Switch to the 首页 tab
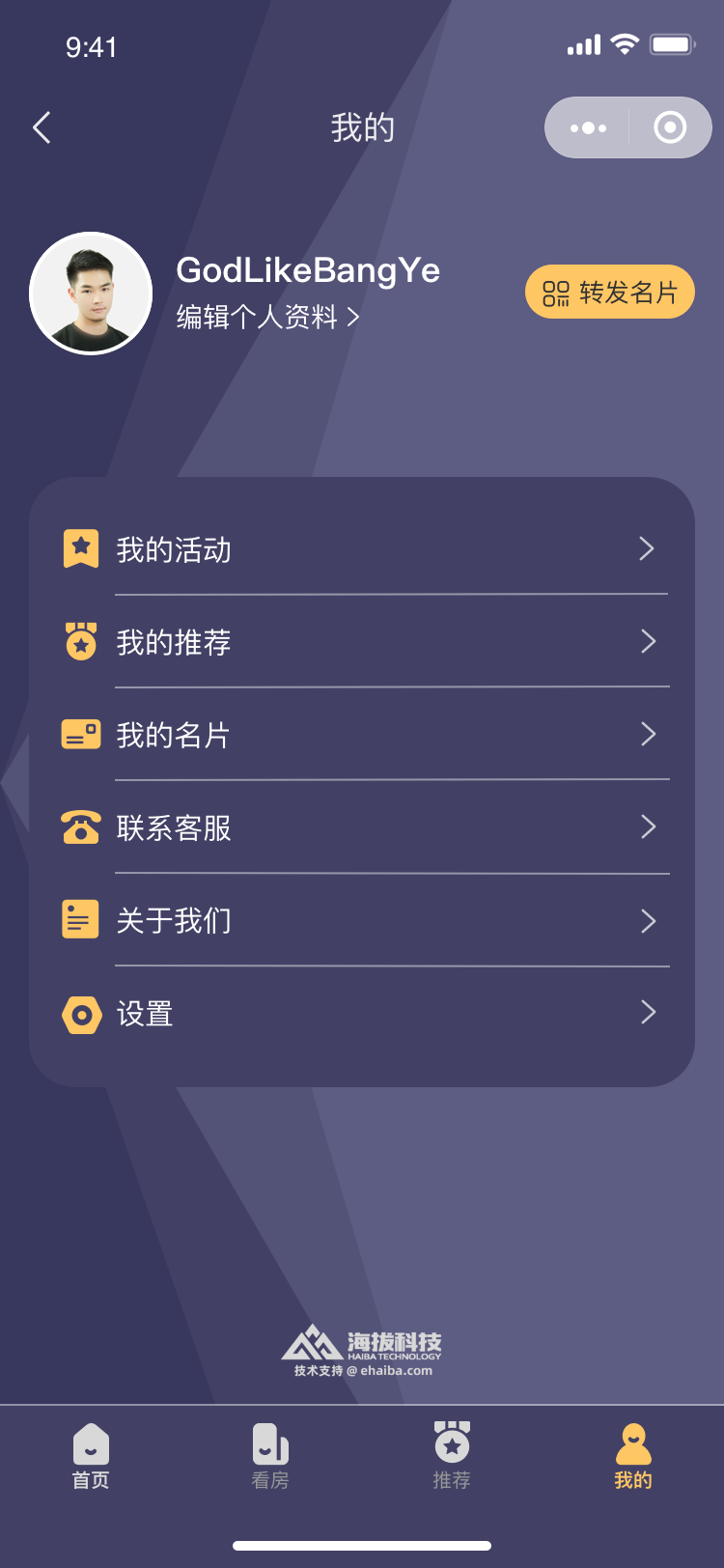This screenshot has height=1568, width=724. (91, 1456)
